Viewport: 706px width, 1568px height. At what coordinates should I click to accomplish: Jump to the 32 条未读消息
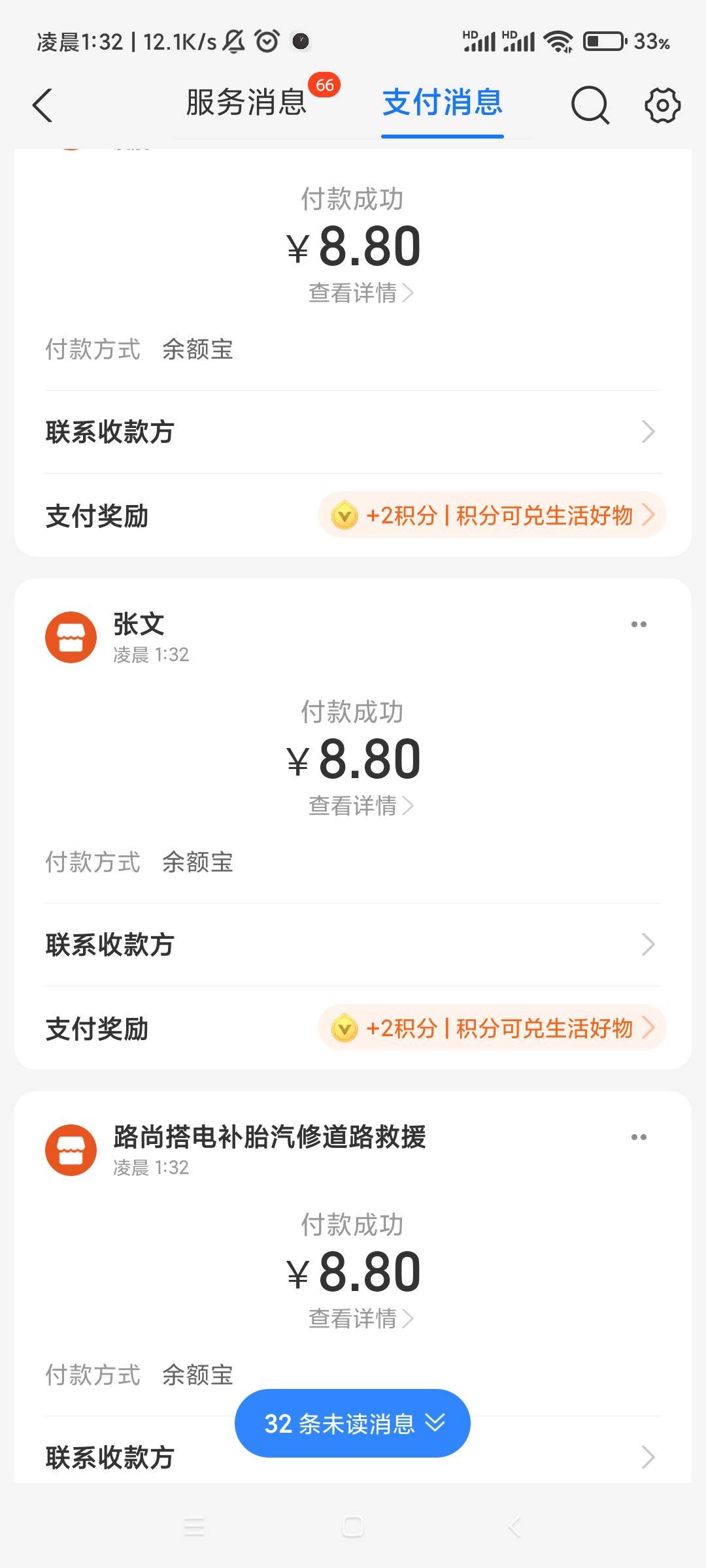(x=352, y=1424)
